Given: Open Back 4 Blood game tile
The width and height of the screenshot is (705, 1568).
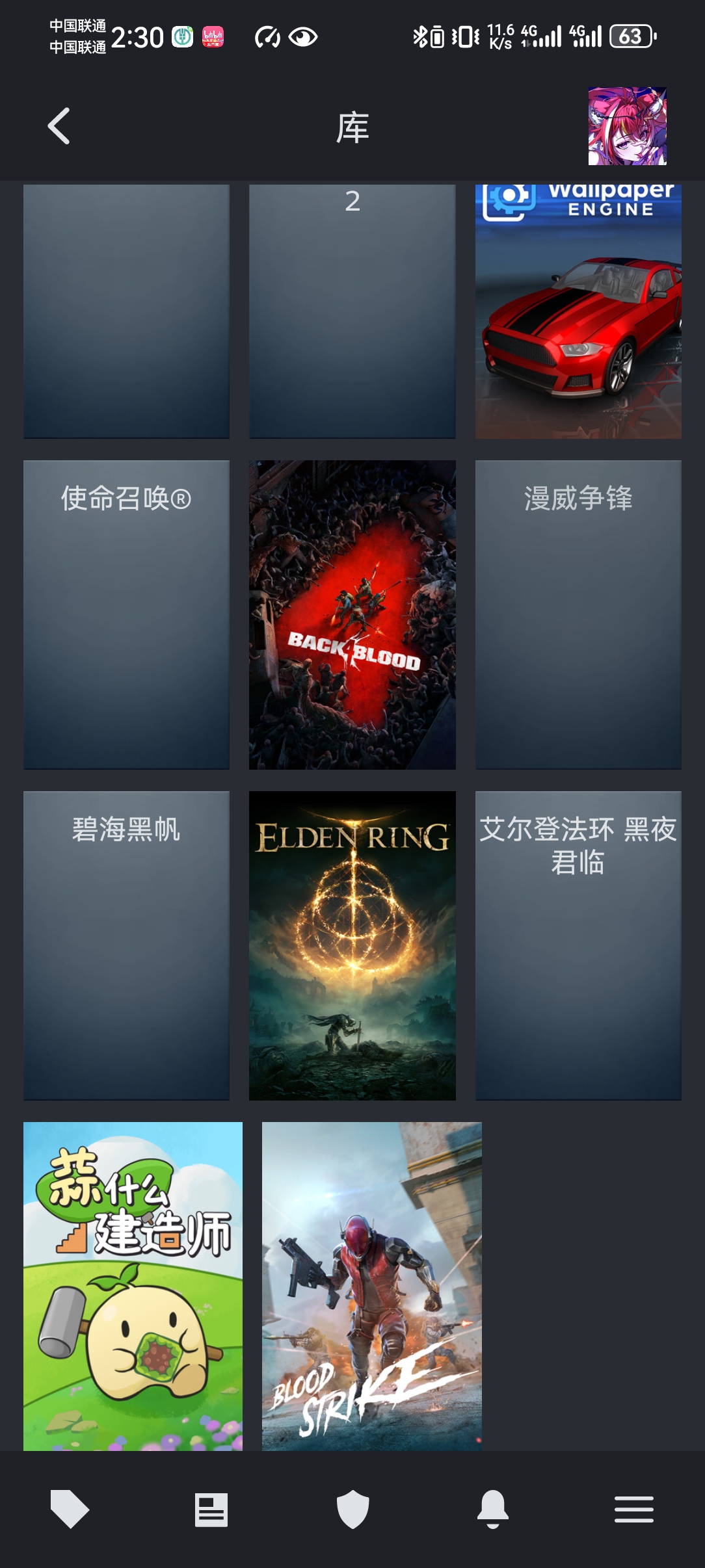Looking at the screenshot, I should pyautogui.click(x=352, y=614).
